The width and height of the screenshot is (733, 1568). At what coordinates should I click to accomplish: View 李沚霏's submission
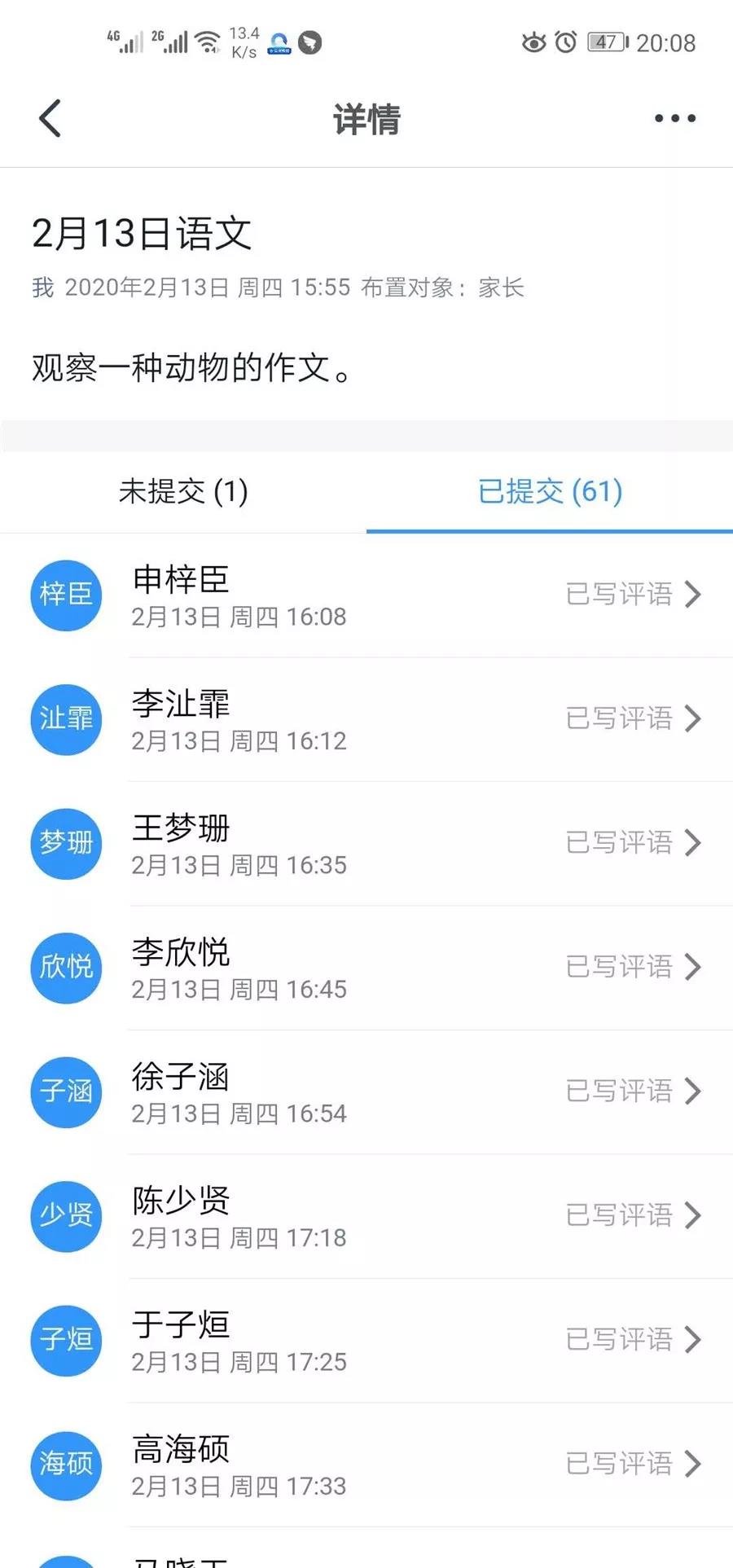366,719
